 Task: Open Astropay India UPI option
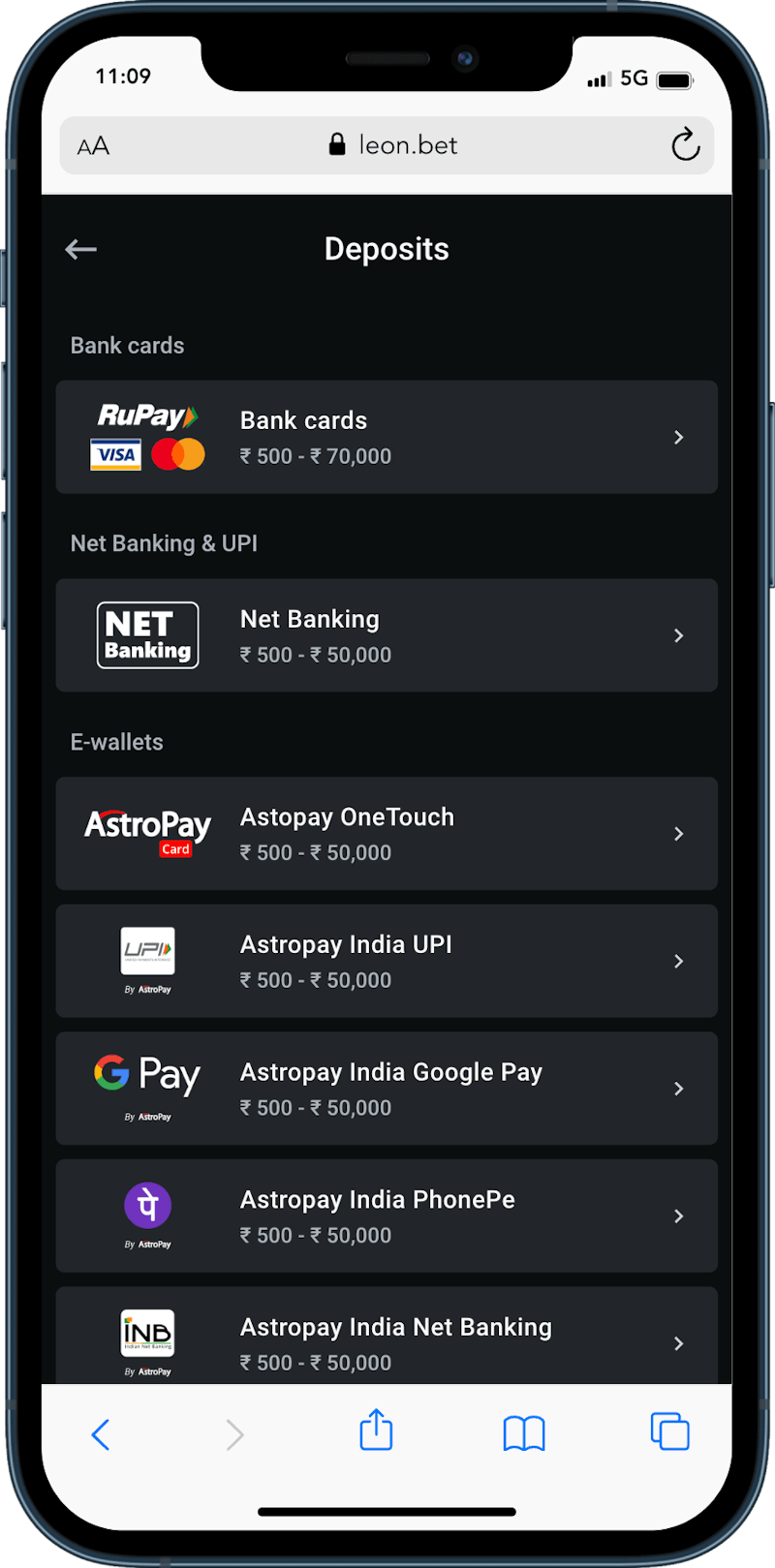[386, 961]
